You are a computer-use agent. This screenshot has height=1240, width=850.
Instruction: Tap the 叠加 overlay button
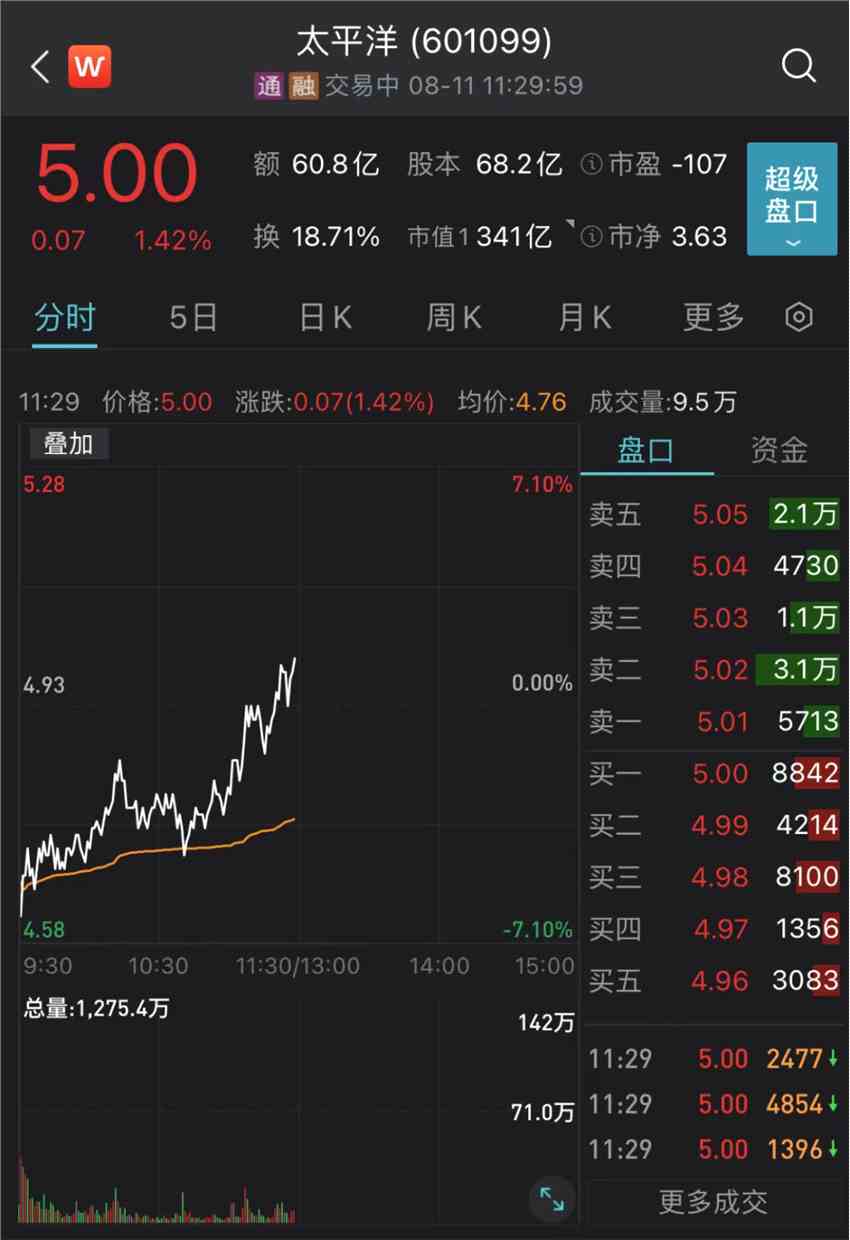(68, 444)
